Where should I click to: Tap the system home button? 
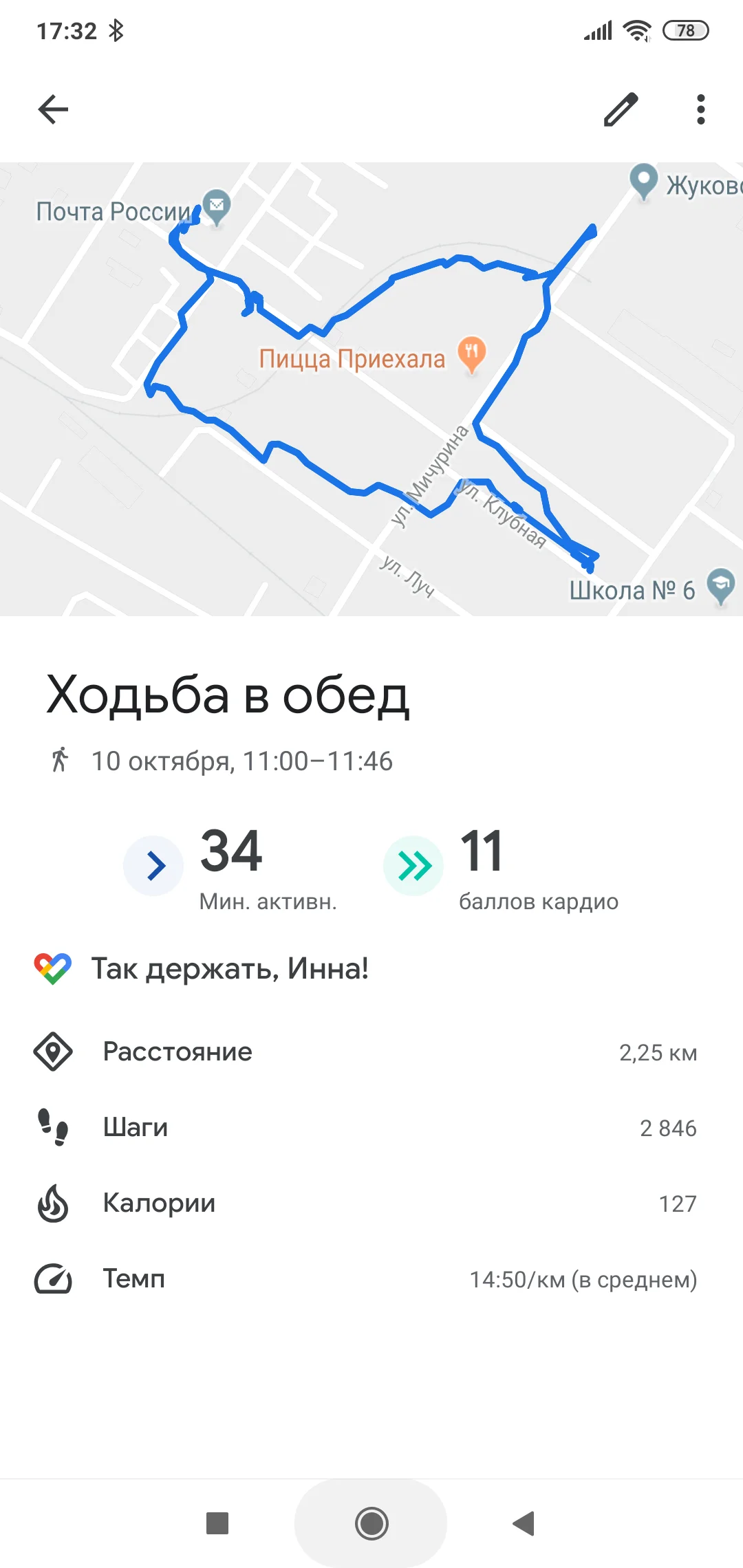pos(371,1523)
